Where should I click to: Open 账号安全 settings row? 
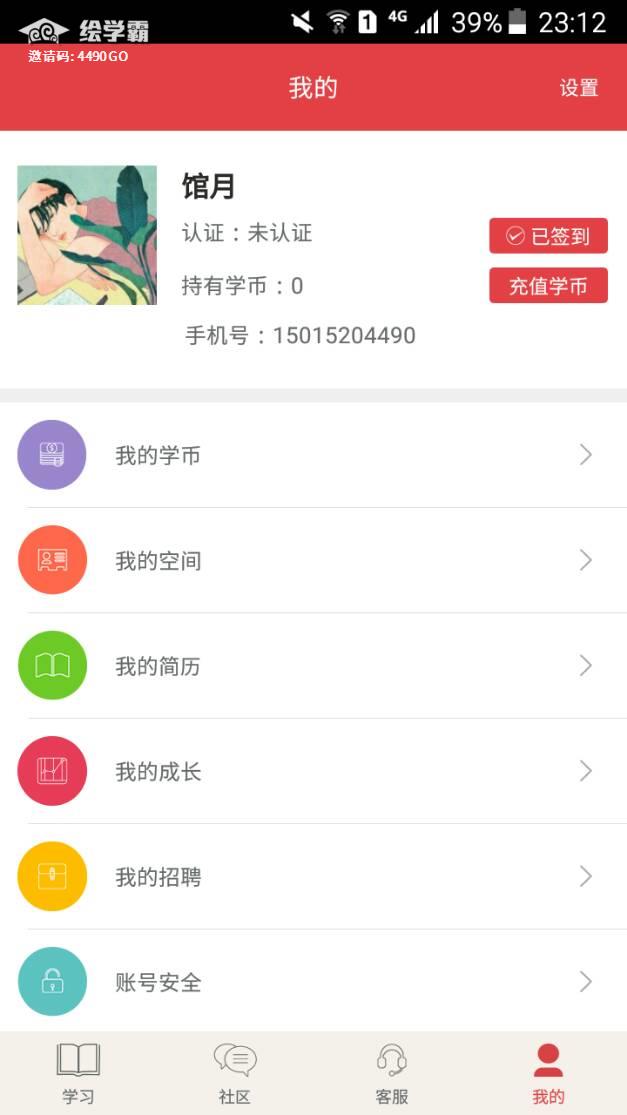tap(313, 982)
